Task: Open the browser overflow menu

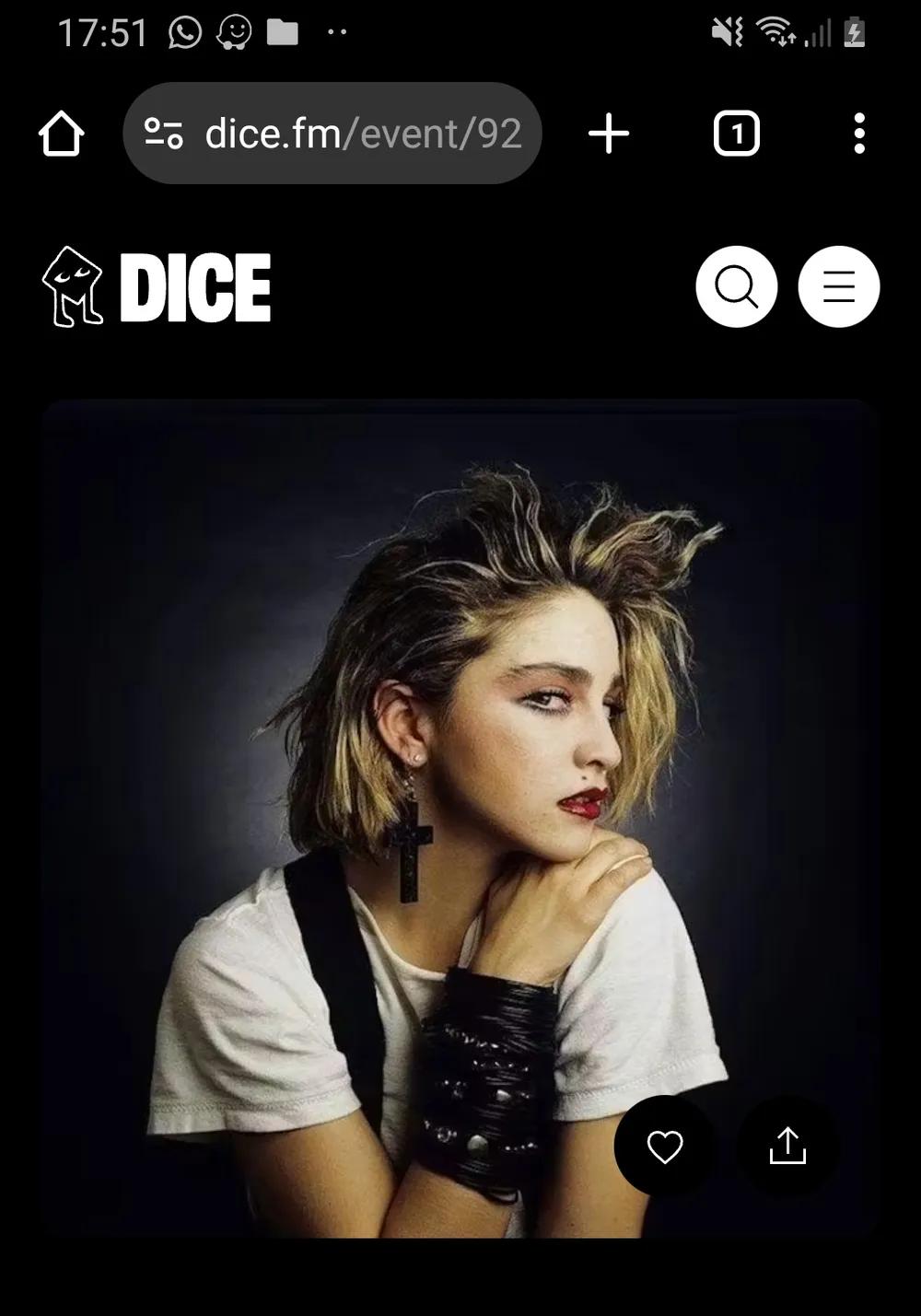Action: 858,134
